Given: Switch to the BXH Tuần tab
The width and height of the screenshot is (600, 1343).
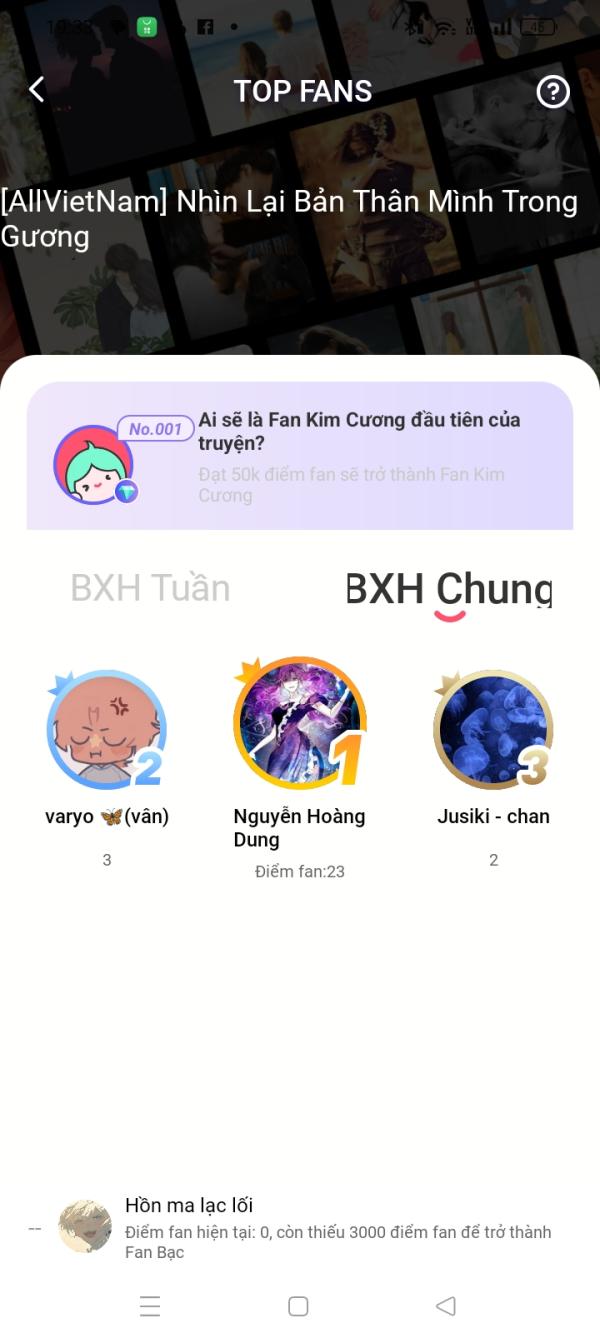Looking at the screenshot, I should pos(150,588).
